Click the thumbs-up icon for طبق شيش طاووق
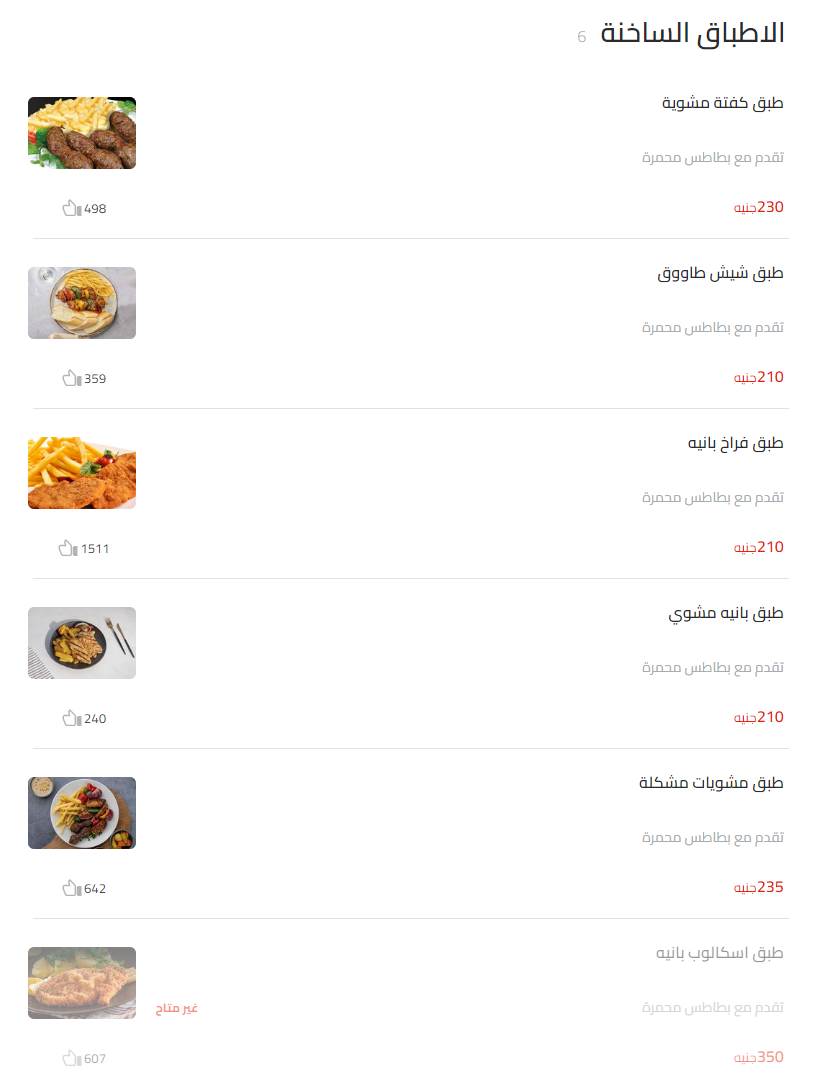This screenshot has height=1086, width=816. click(70, 378)
